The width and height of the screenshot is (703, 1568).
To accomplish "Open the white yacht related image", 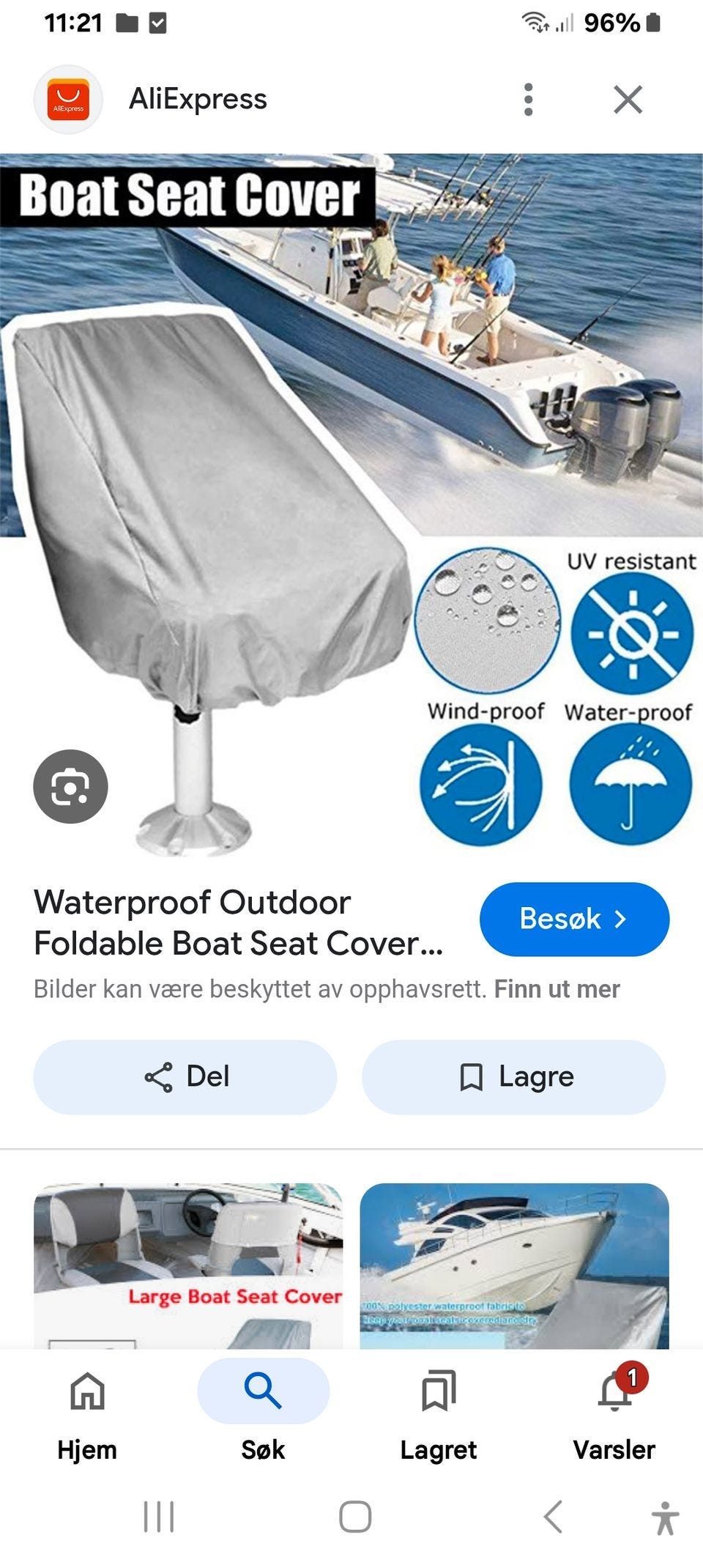I will (x=514, y=1266).
